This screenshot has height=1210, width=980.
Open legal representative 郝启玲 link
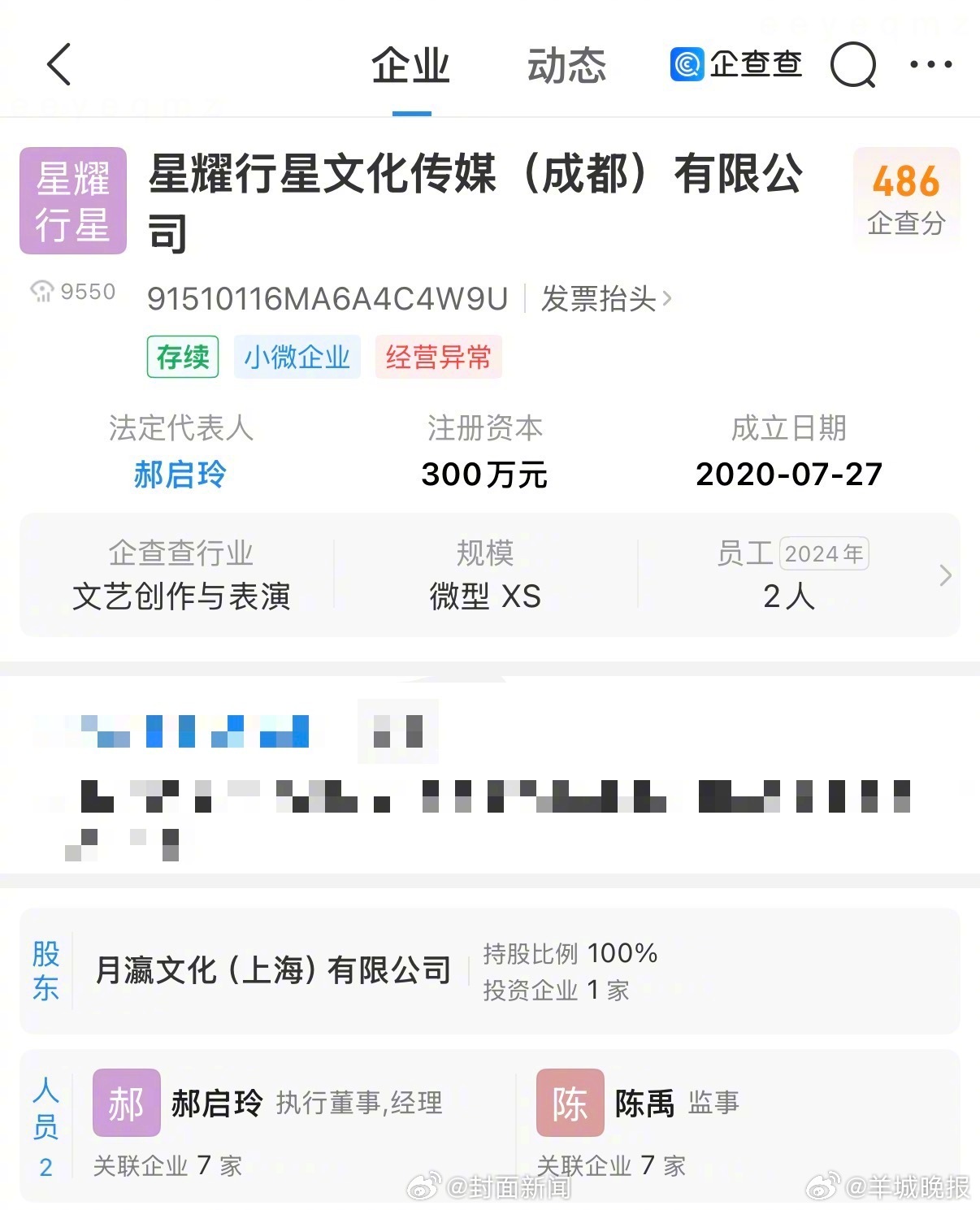pyautogui.click(x=180, y=475)
